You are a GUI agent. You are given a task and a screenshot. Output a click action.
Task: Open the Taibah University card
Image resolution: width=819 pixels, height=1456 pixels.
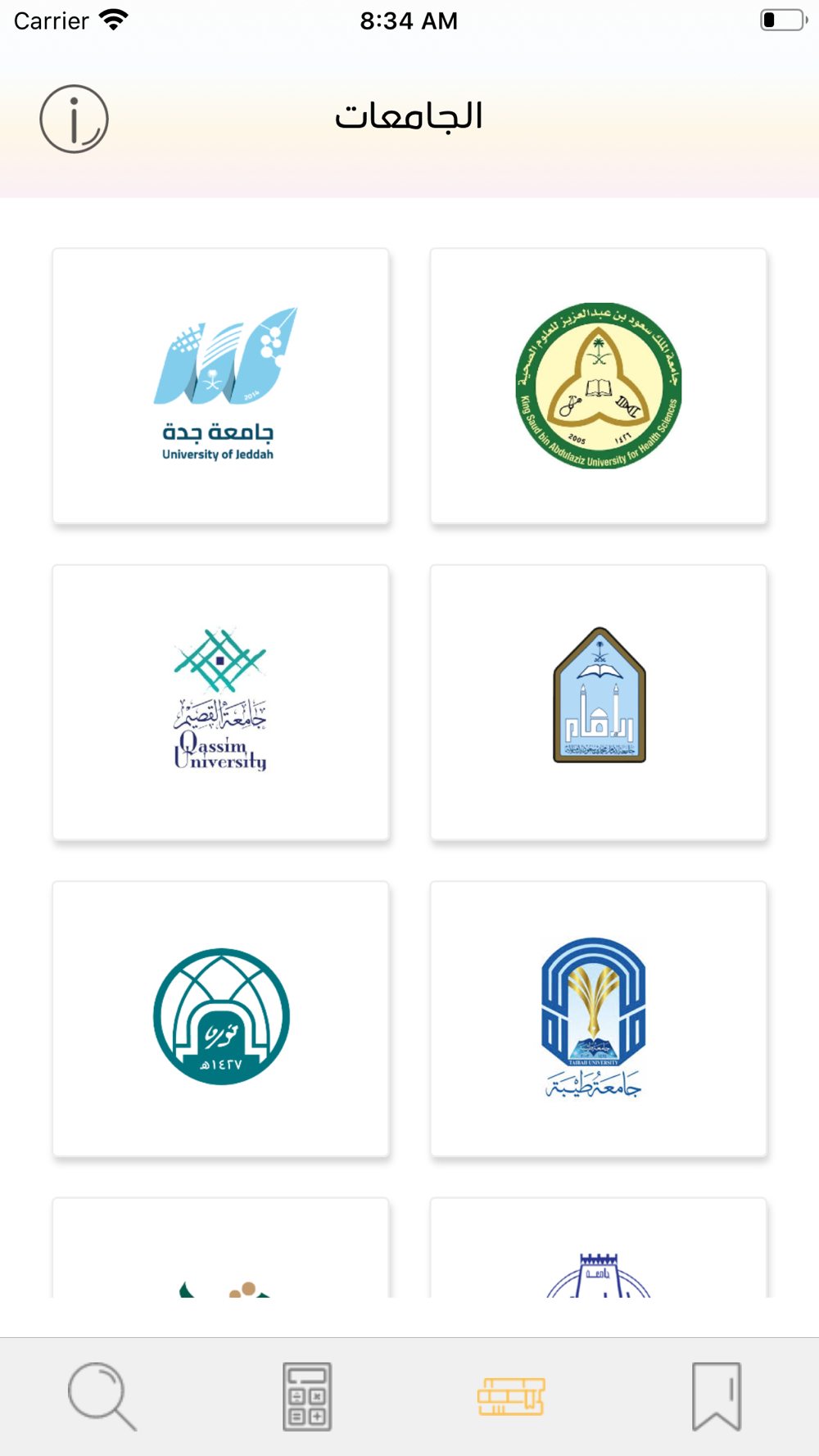(599, 1020)
